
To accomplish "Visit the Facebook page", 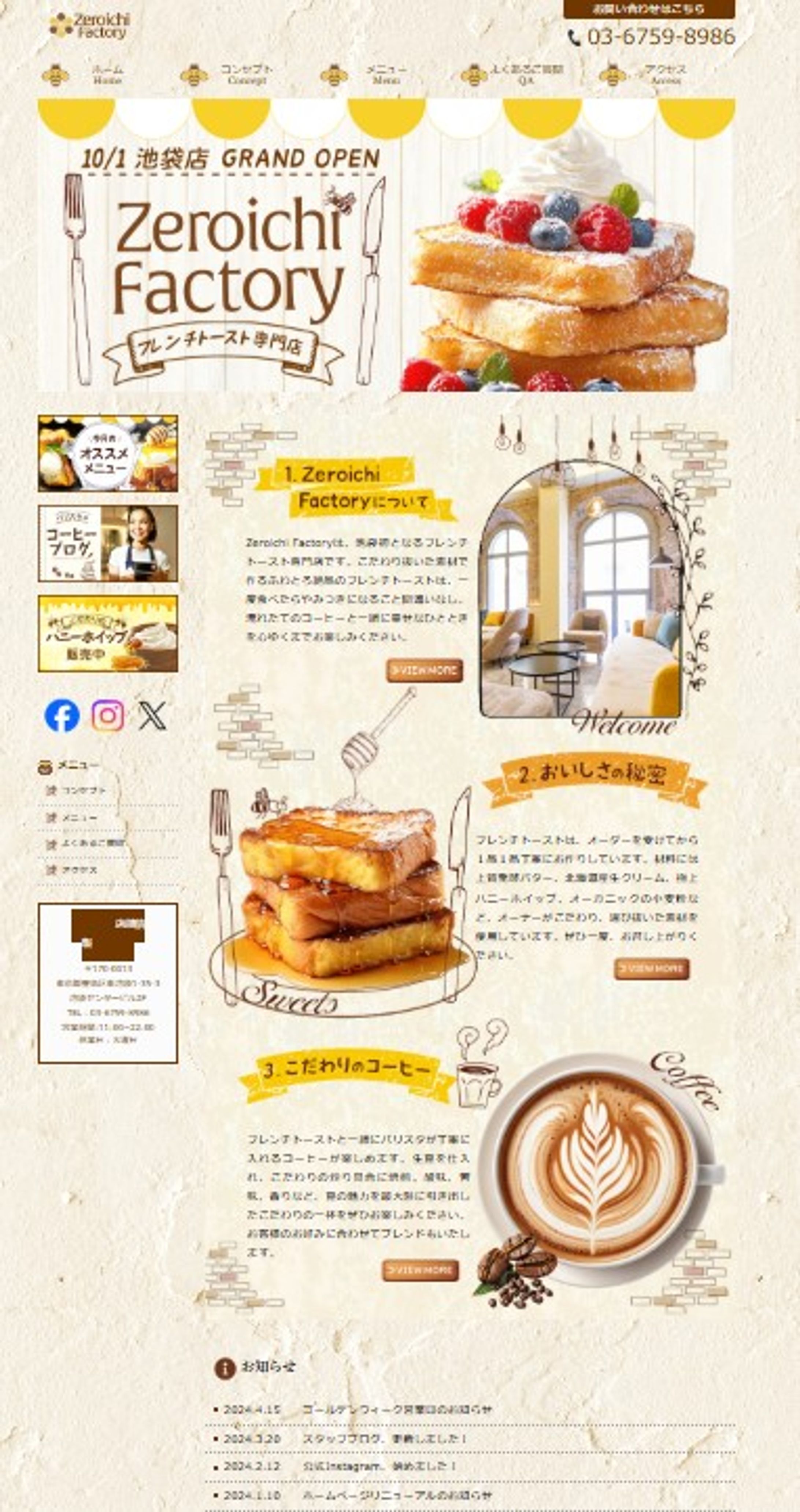I will [62, 715].
